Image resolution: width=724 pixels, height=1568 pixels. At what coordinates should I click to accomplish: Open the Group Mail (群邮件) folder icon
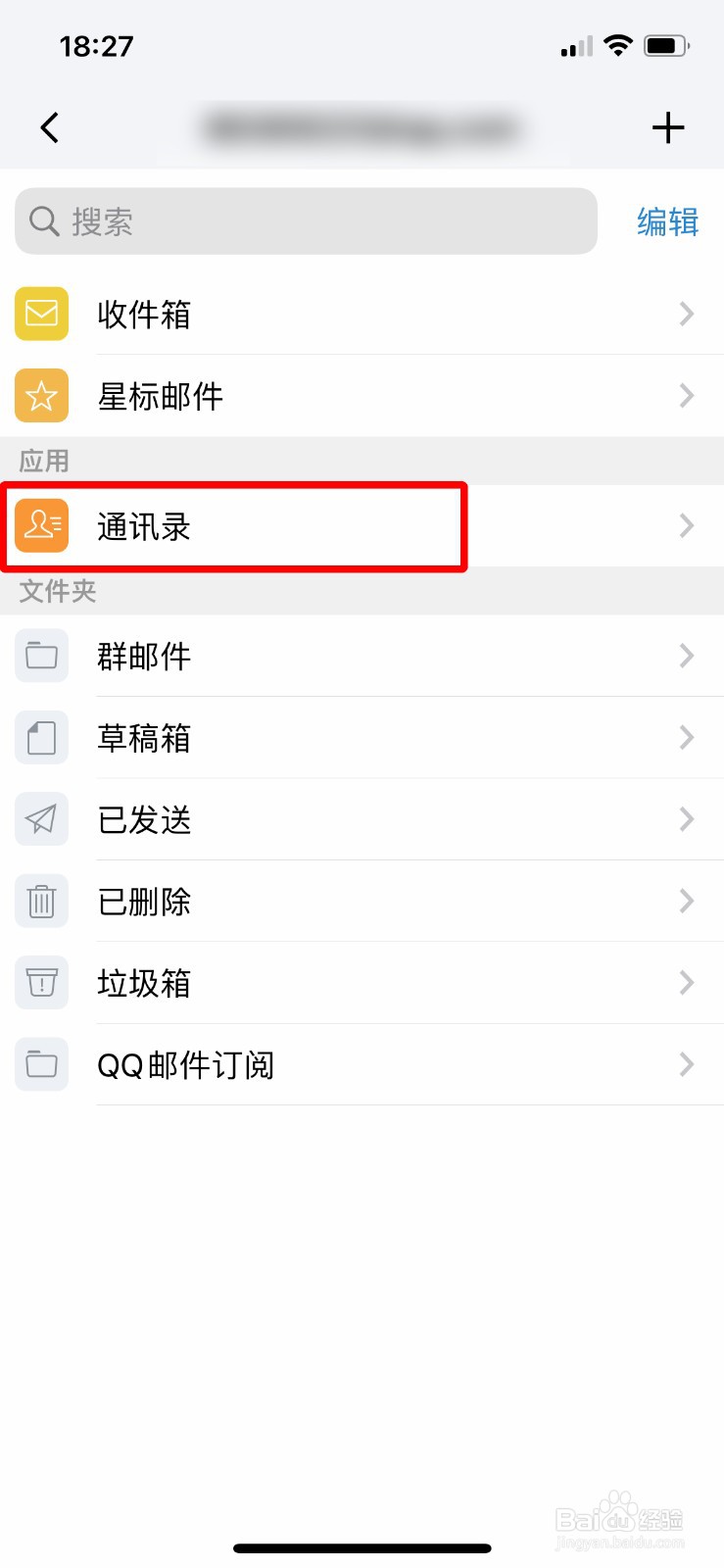coord(40,656)
